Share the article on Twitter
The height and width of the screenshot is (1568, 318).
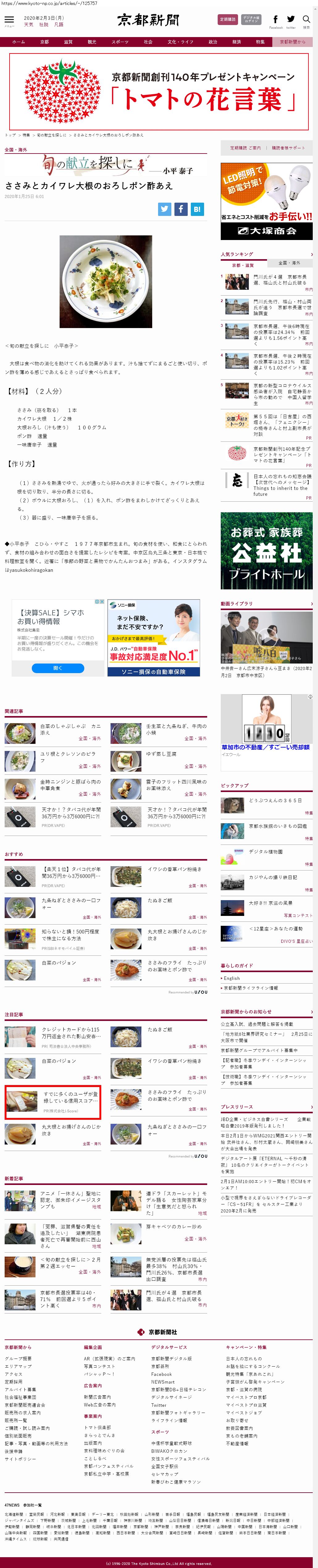[165, 209]
